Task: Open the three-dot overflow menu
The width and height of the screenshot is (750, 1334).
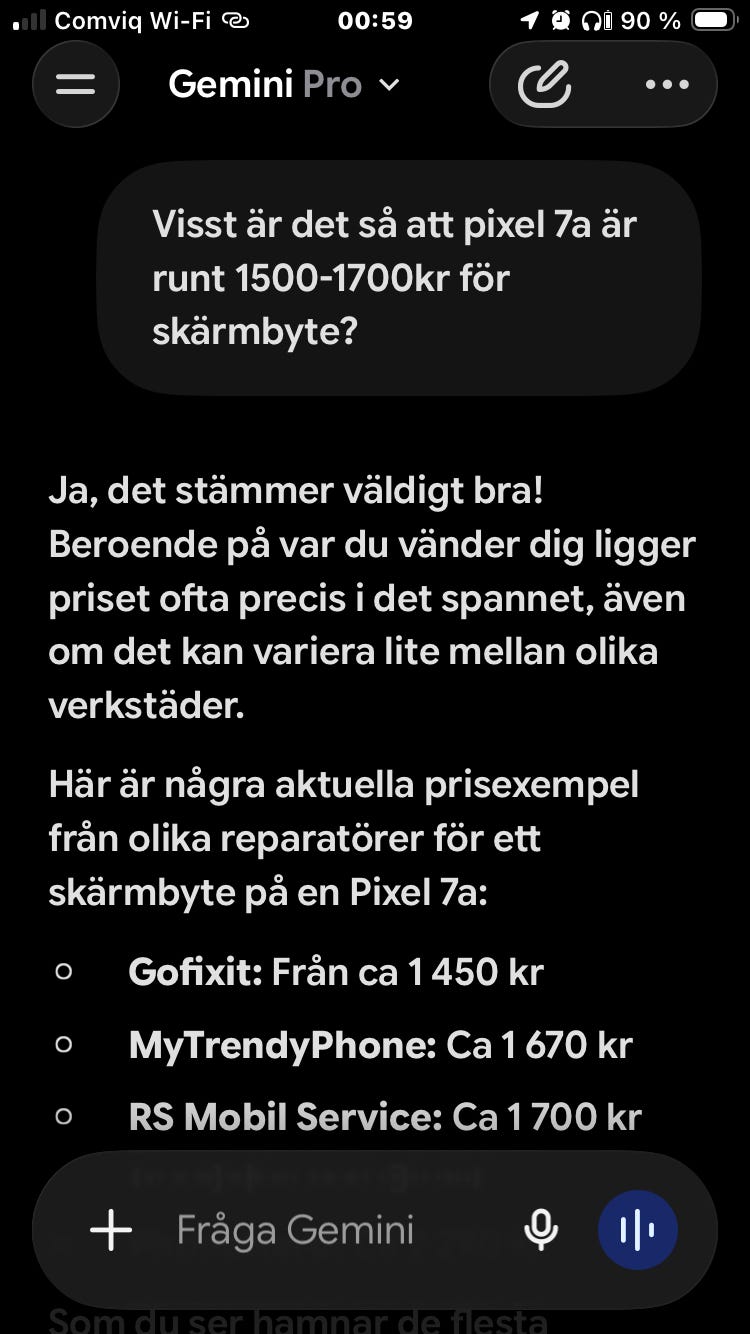Action: point(667,85)
